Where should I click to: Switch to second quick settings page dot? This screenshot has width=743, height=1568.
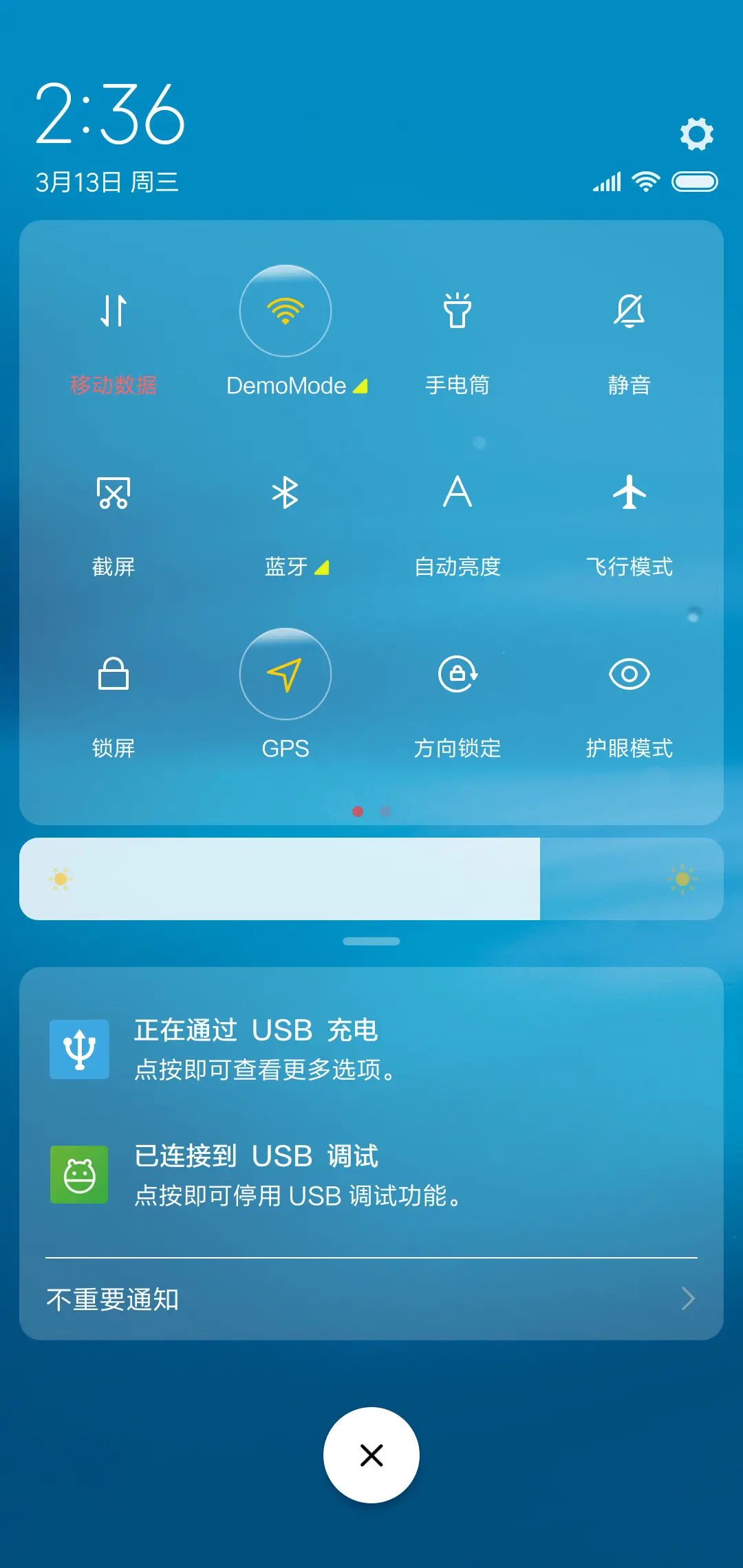pos(385,812)
